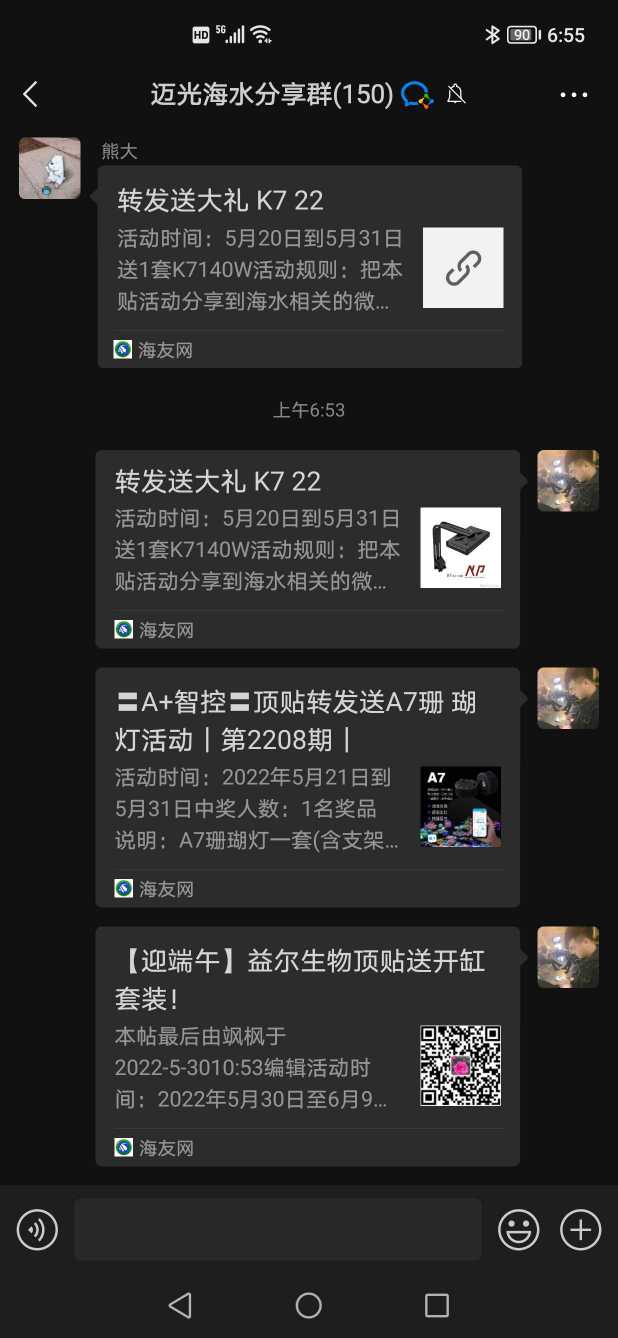The height and width of the screenshot is (1338, 618).
Task: Open the plus attachments menu
Action: pyautogui.click(x=580, y=1230)
